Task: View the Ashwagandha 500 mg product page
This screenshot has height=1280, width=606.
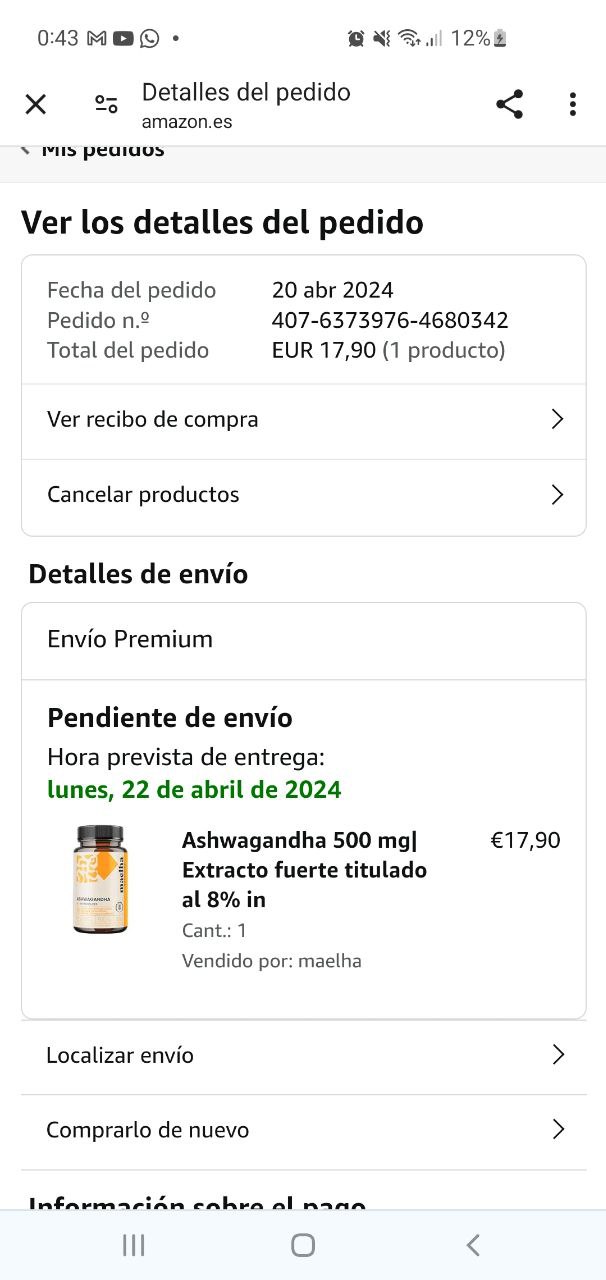Action: click(304, 869)
